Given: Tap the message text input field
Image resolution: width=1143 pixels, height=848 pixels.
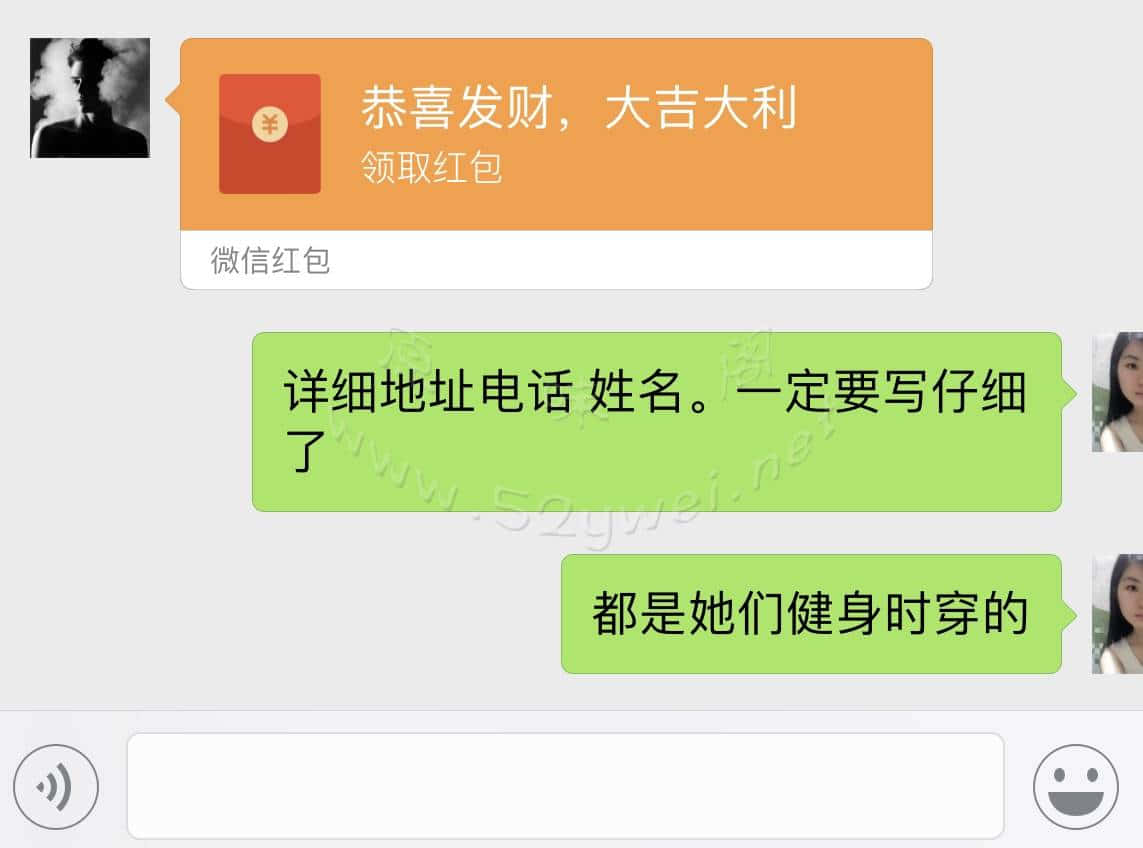Looking at the screenshot, I should (565, 785).
